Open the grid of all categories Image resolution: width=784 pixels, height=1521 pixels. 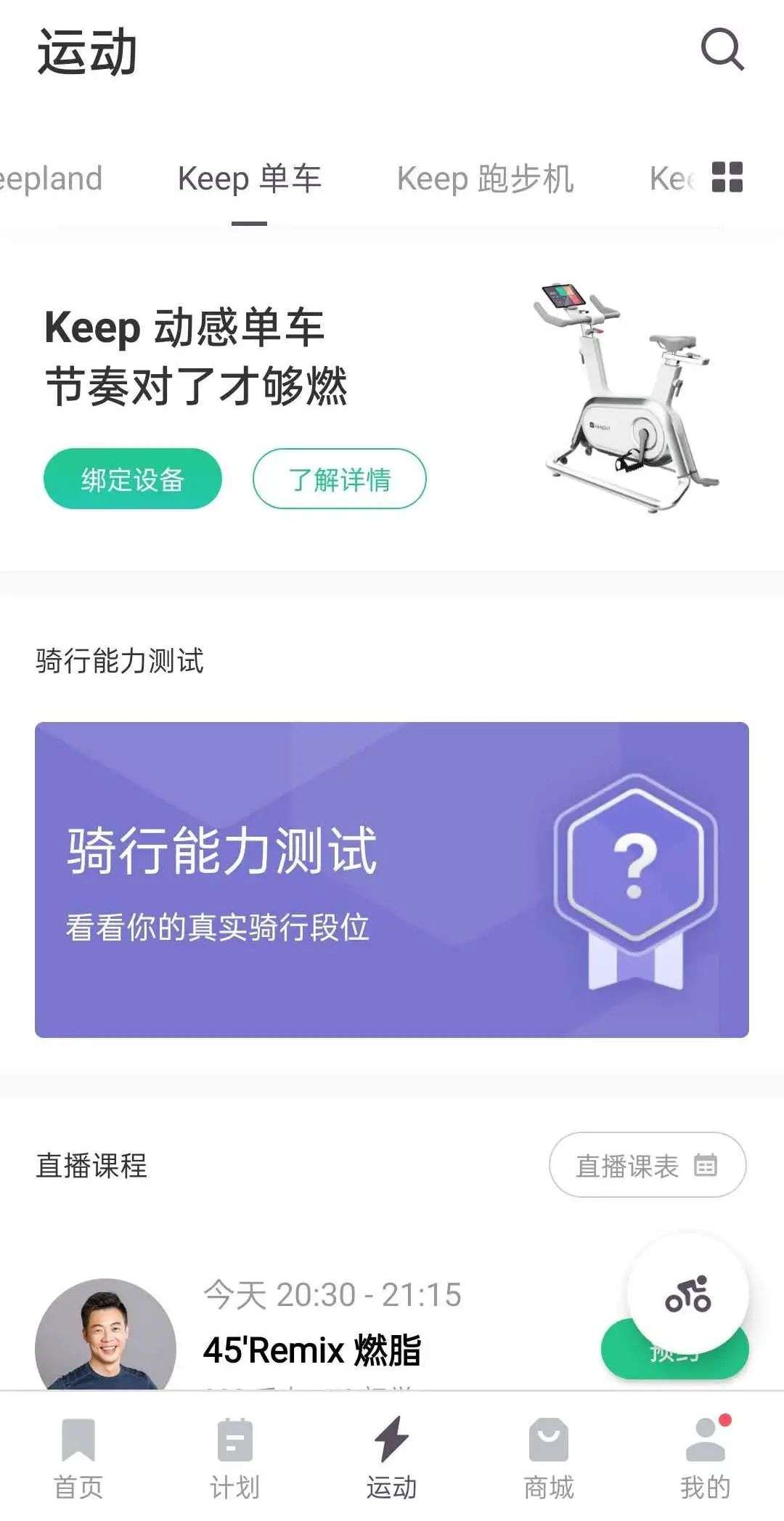pos(727,177)
